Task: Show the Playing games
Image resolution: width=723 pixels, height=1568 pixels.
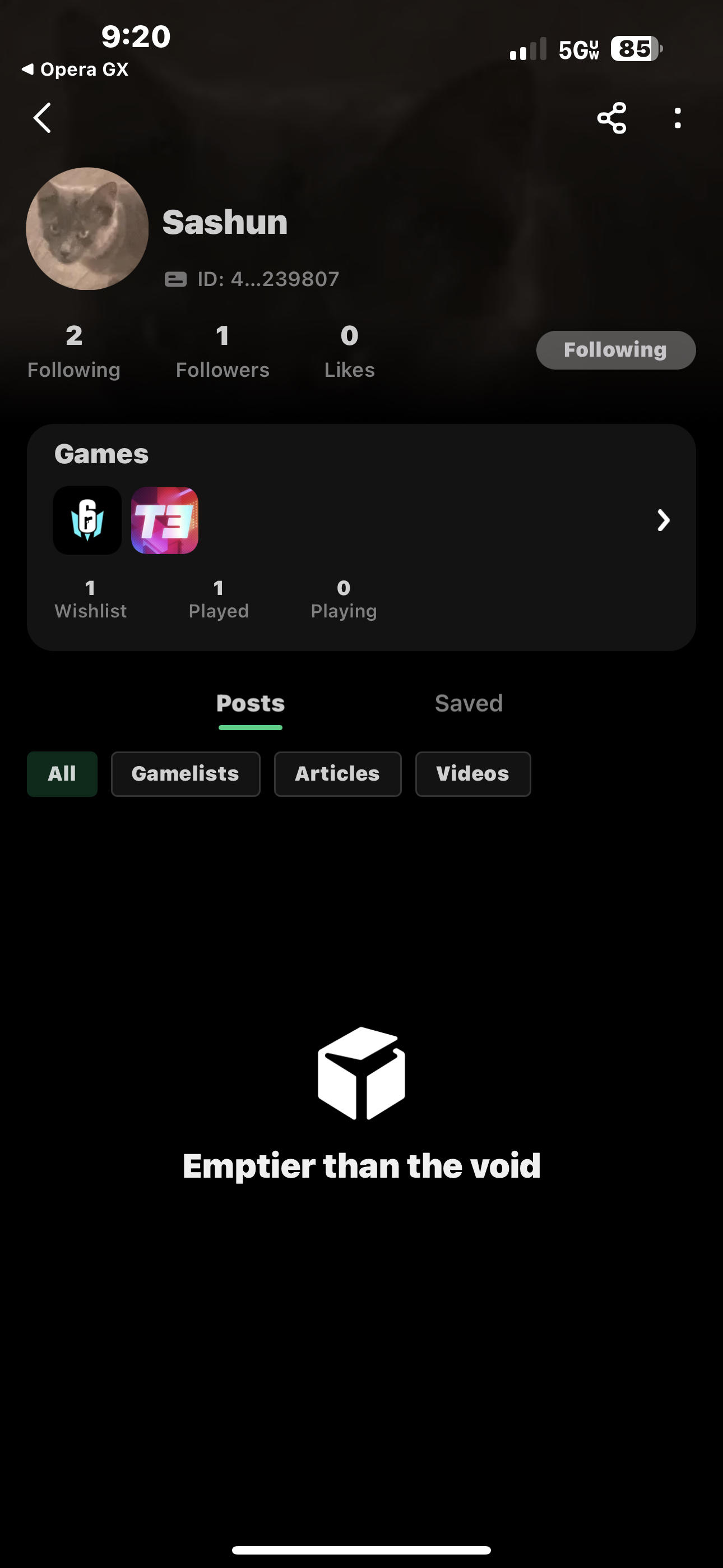Action: click(x=343, y=599)
